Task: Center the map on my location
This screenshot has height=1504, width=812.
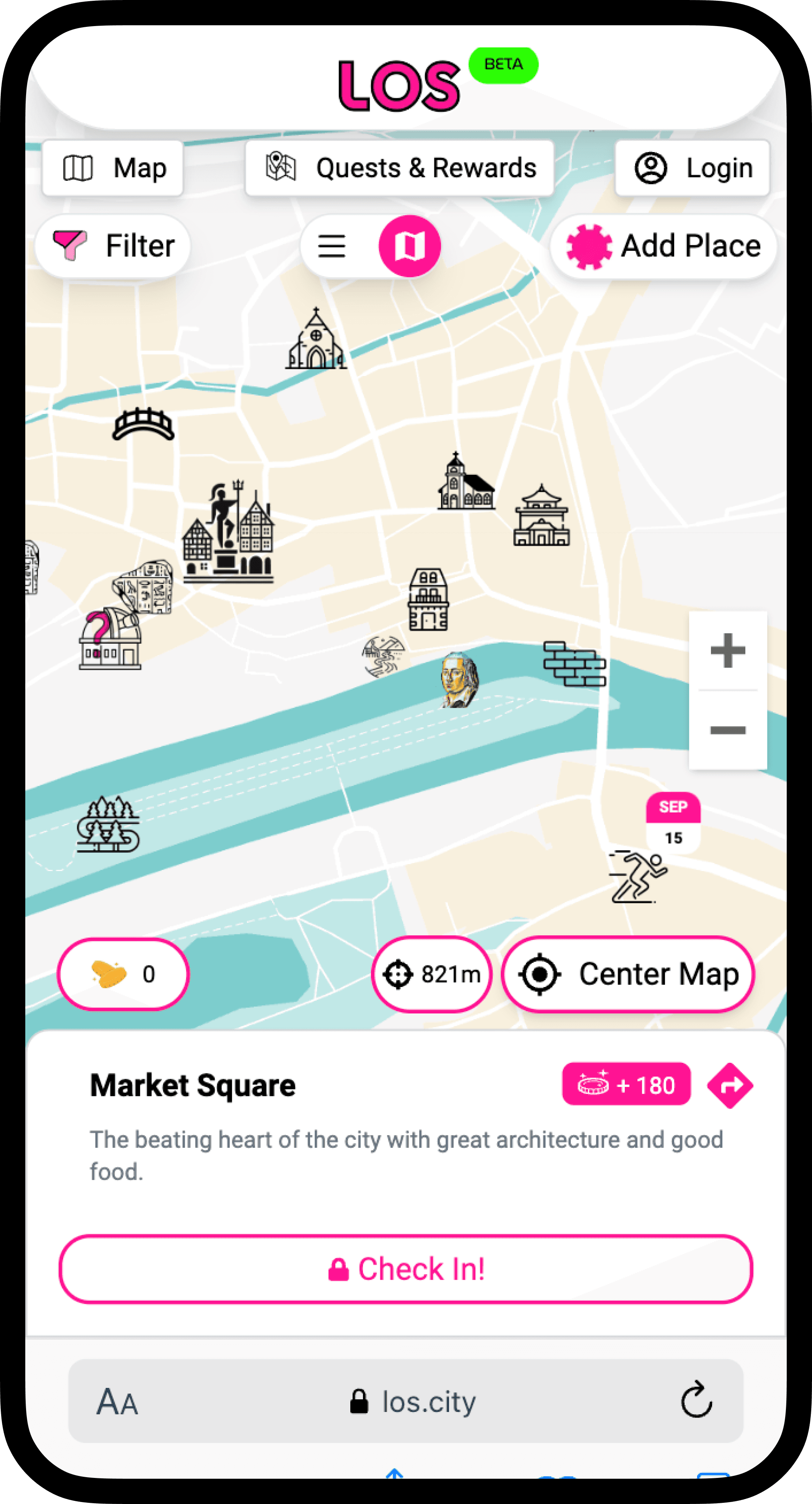Action: tap(628, 974)
